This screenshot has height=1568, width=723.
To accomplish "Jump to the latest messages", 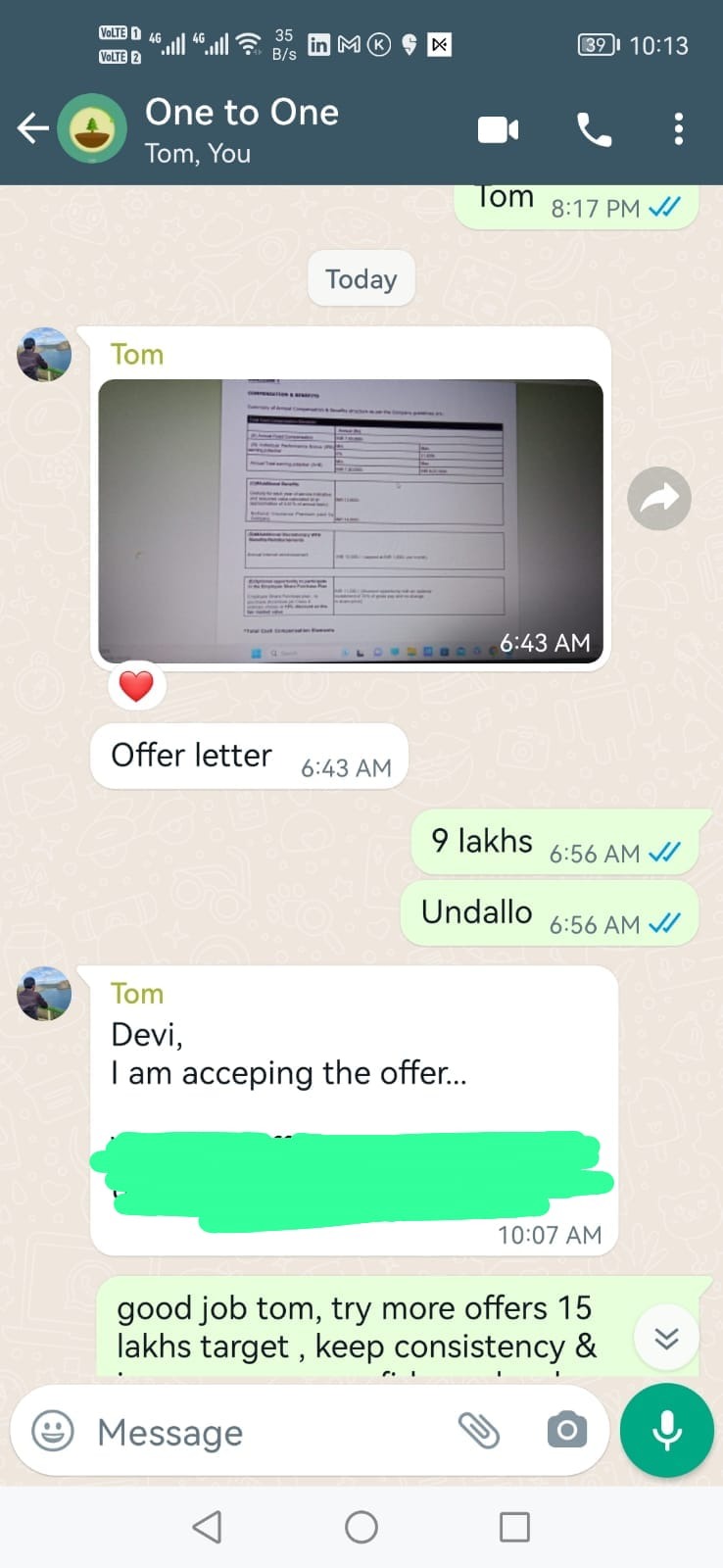I will pyautogui.click(x=666, y=1338).
